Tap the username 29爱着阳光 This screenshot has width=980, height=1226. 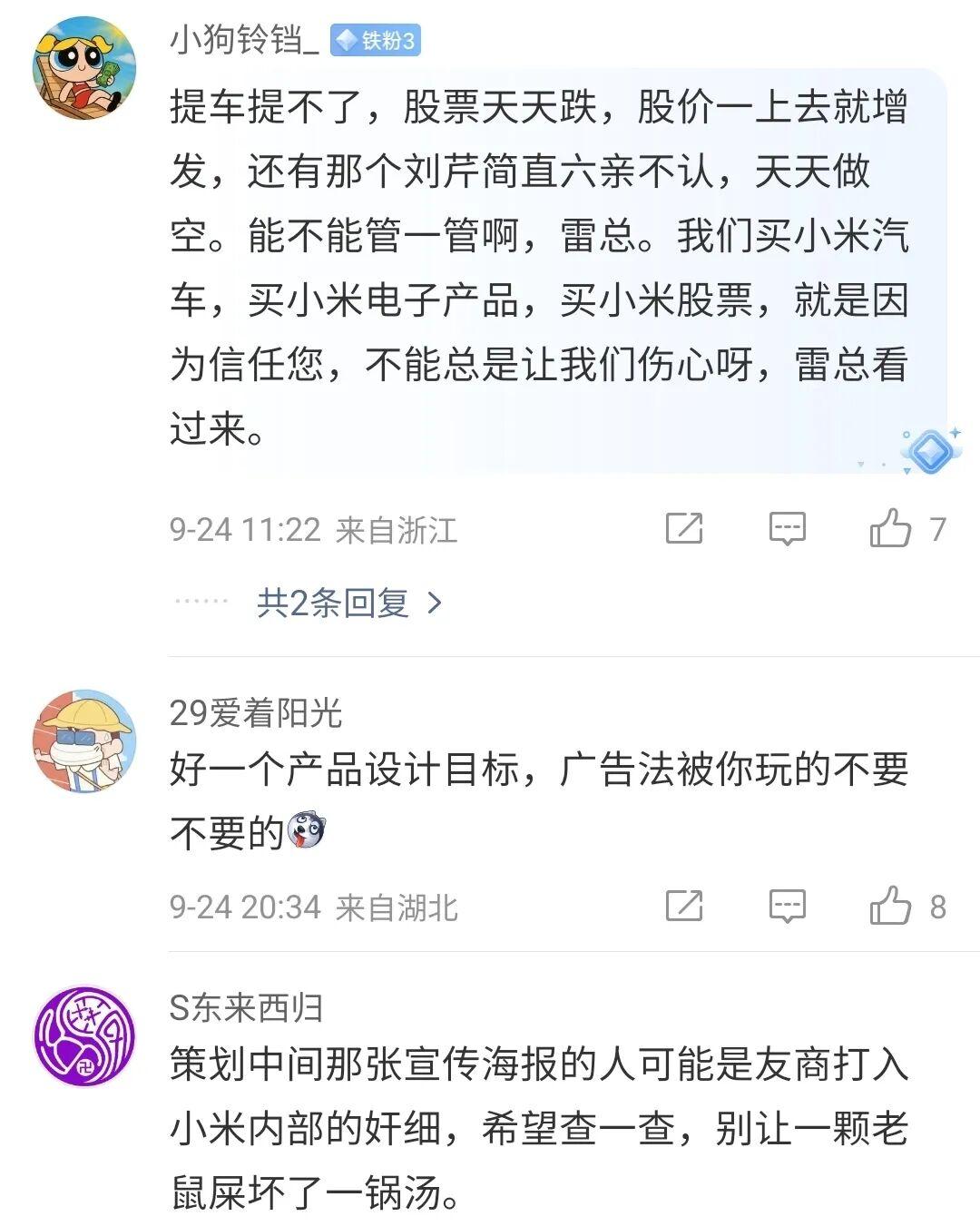point(255,713)
